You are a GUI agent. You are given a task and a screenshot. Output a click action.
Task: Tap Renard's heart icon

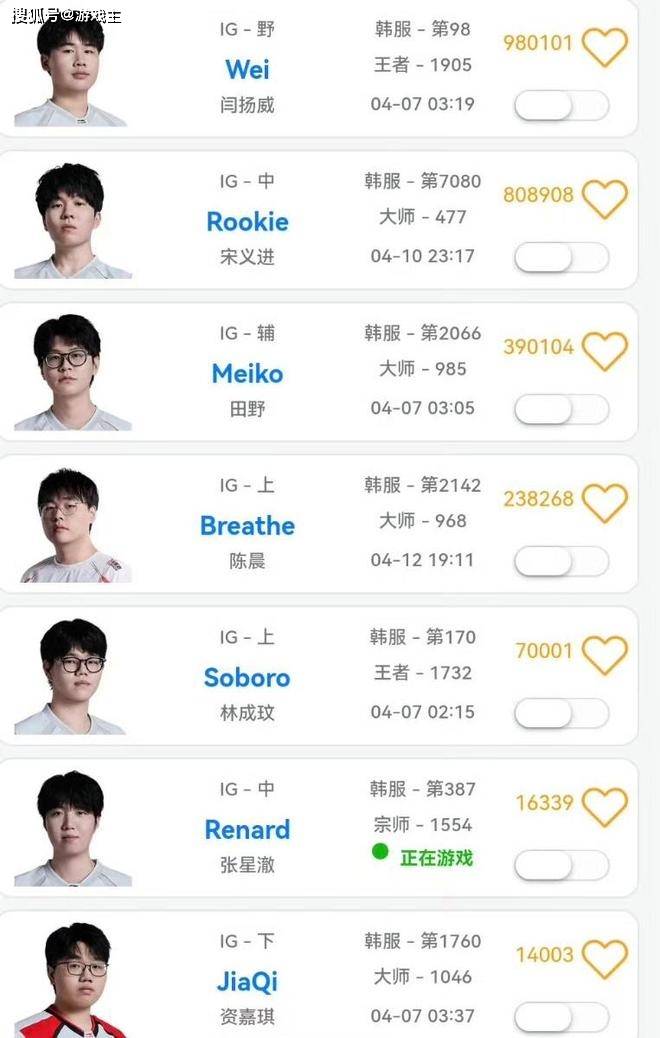[x=604, y=807]
